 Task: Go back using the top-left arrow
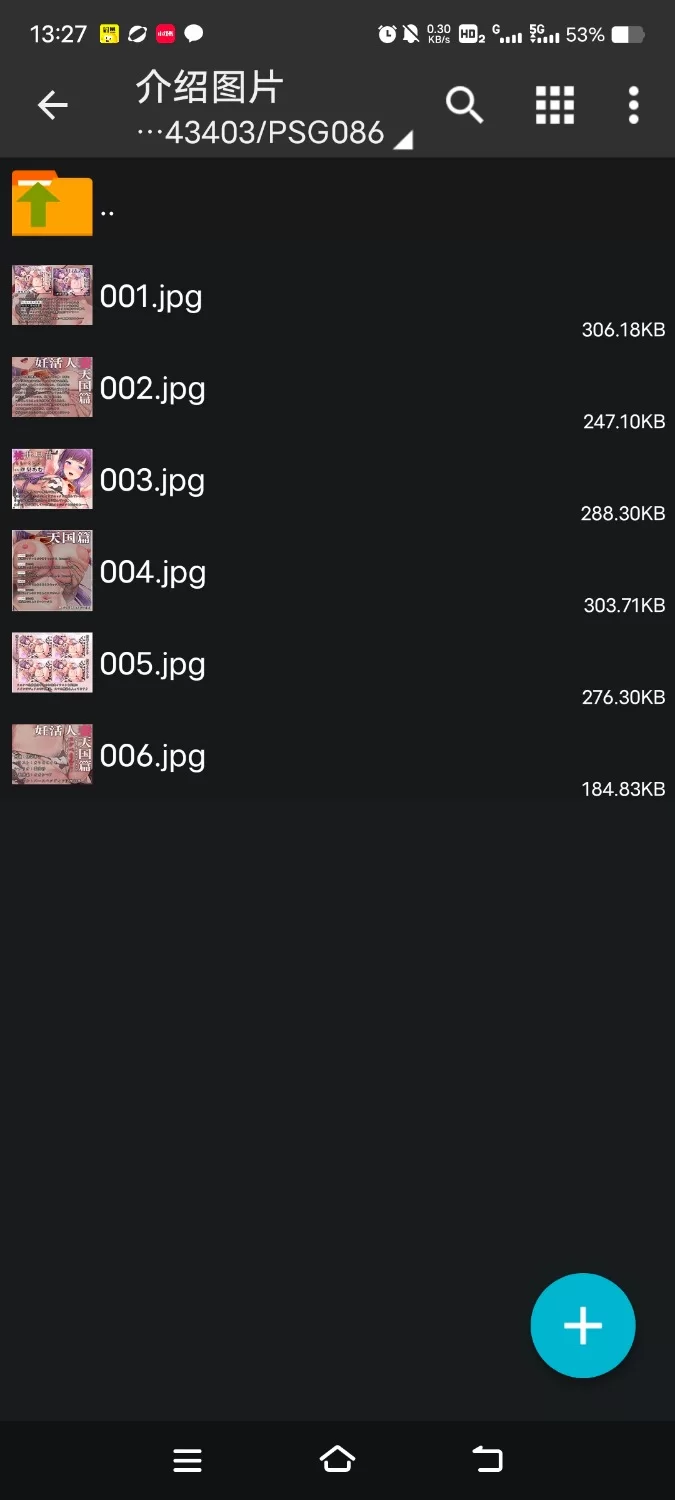click(x=53, y=104)
